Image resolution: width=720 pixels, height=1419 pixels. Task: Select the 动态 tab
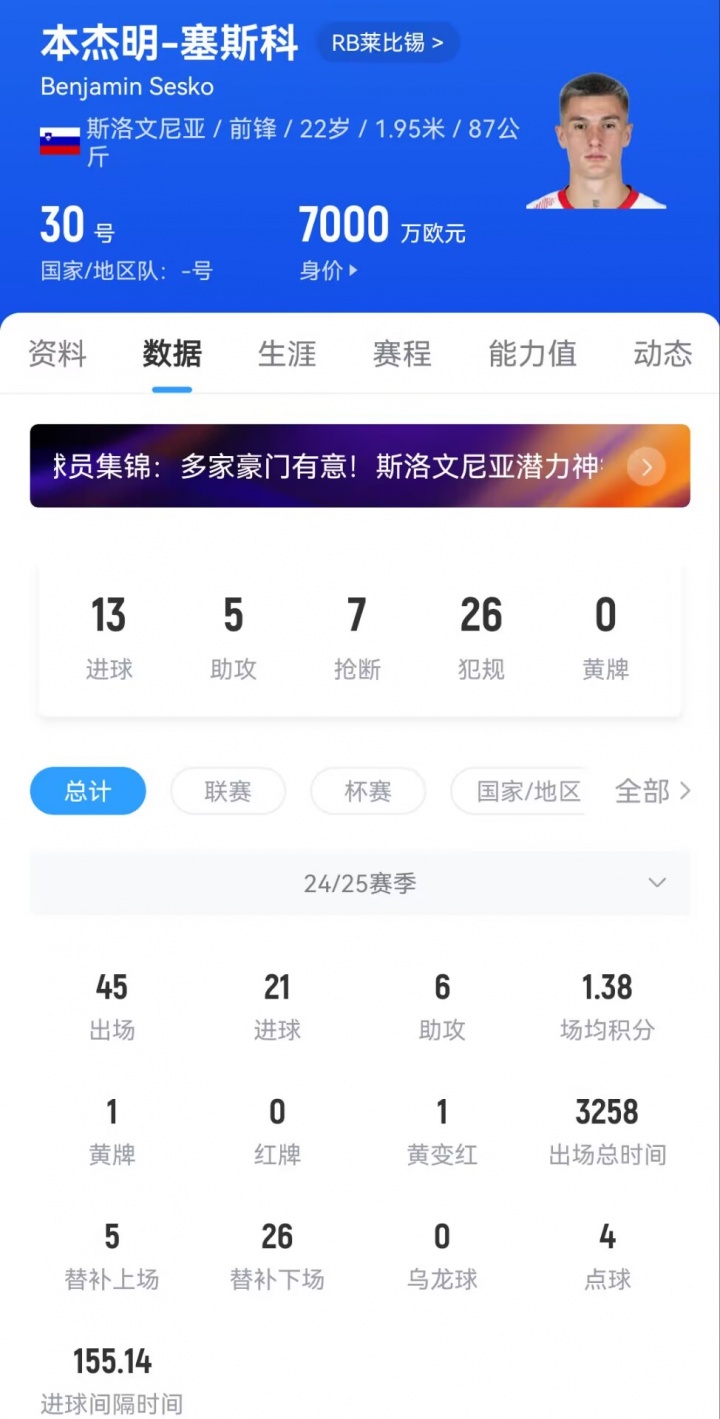tap(662, 354)
